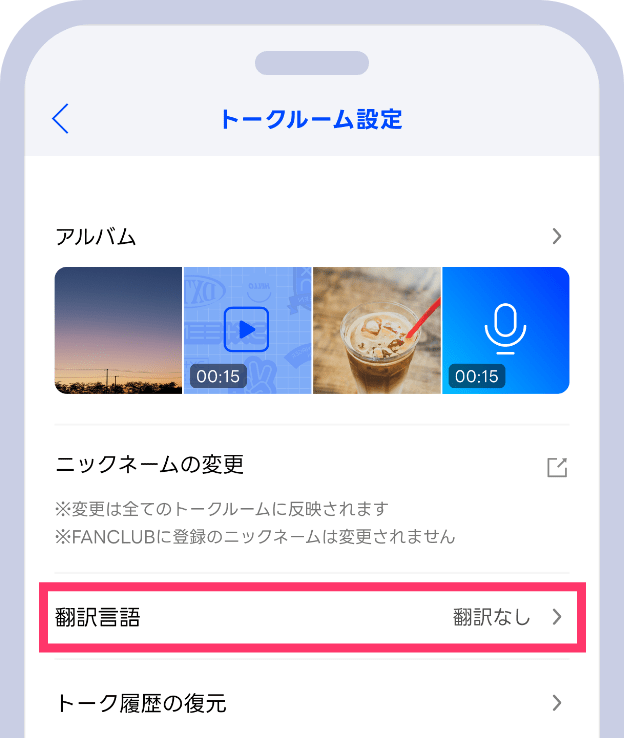The width and height of the screenshot is (624, 738).
Task: Open the iced coffee photo thumbnail
Action: [376, 330]
